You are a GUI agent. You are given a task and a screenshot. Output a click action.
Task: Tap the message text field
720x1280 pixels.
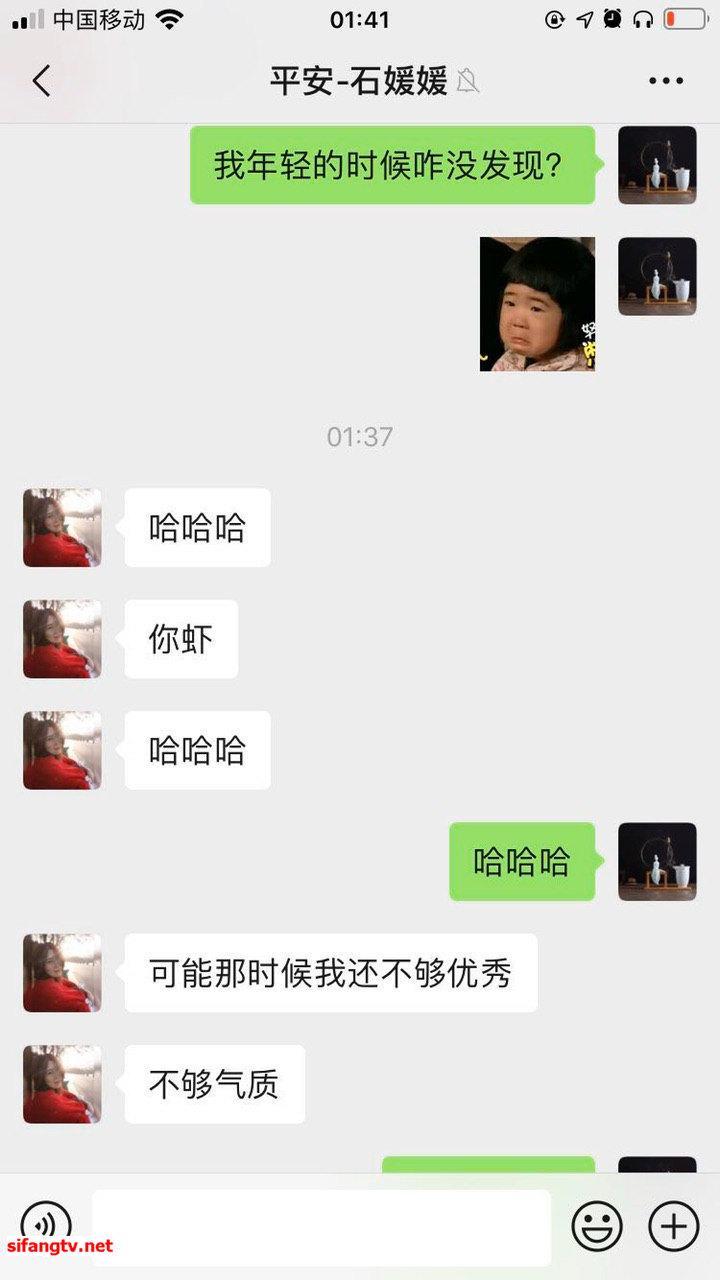click(321, 1226)
